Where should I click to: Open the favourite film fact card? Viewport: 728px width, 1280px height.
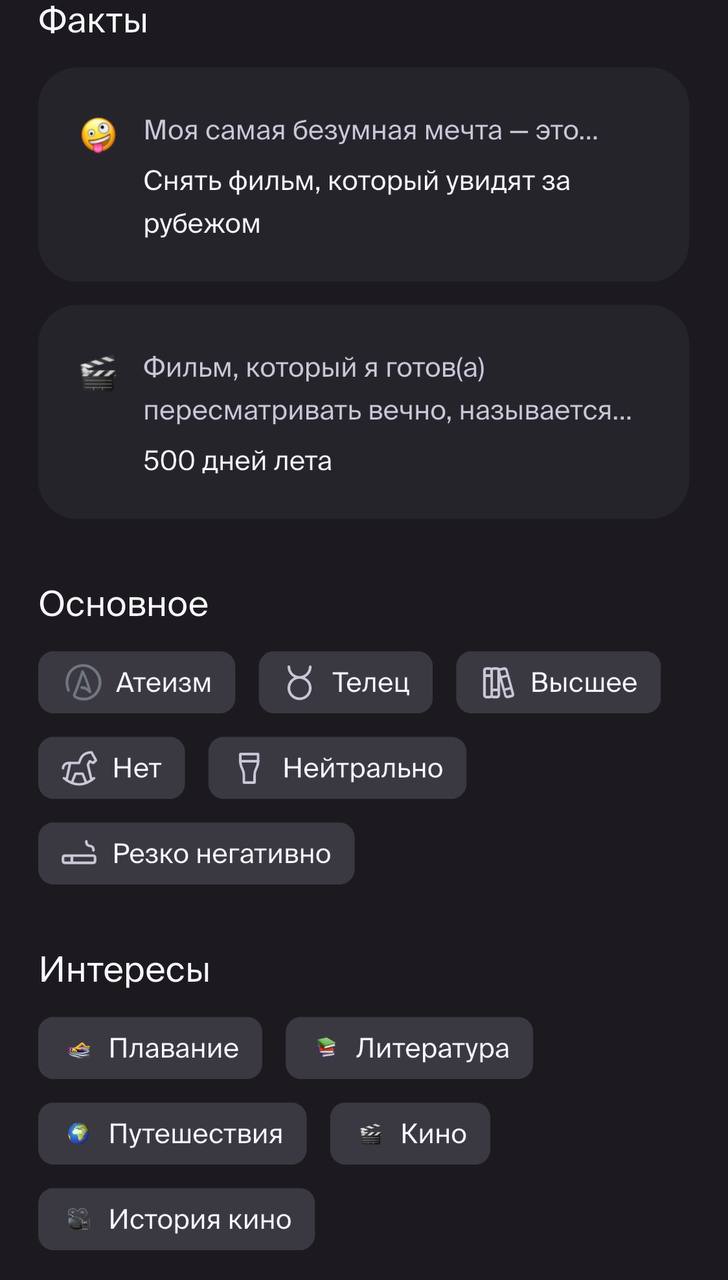363,412
